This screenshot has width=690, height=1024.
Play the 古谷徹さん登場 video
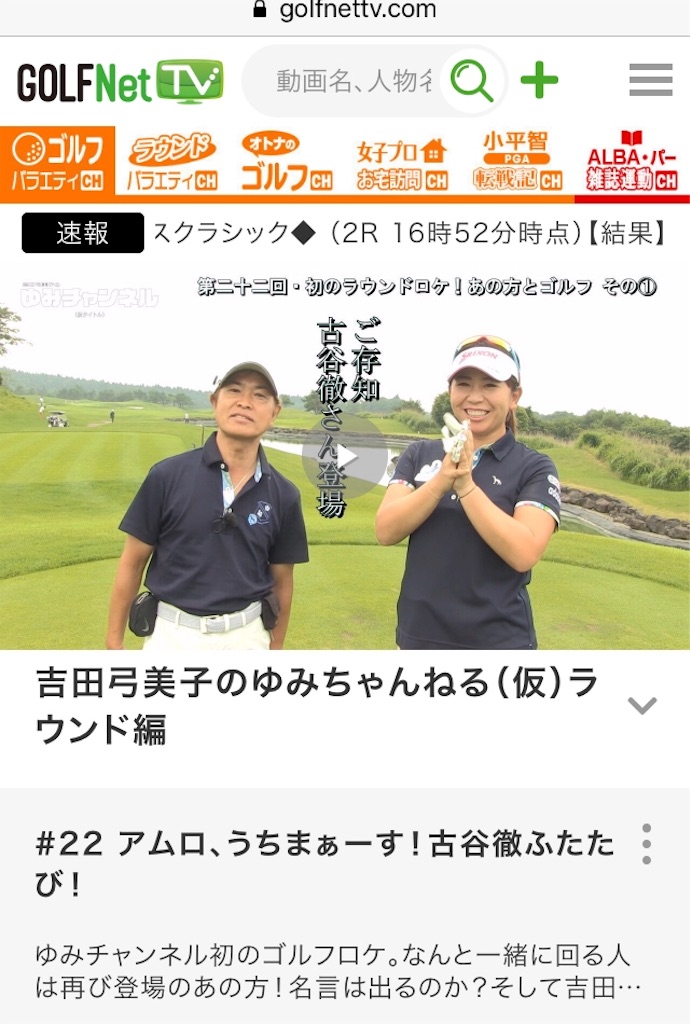pos(345,457)
